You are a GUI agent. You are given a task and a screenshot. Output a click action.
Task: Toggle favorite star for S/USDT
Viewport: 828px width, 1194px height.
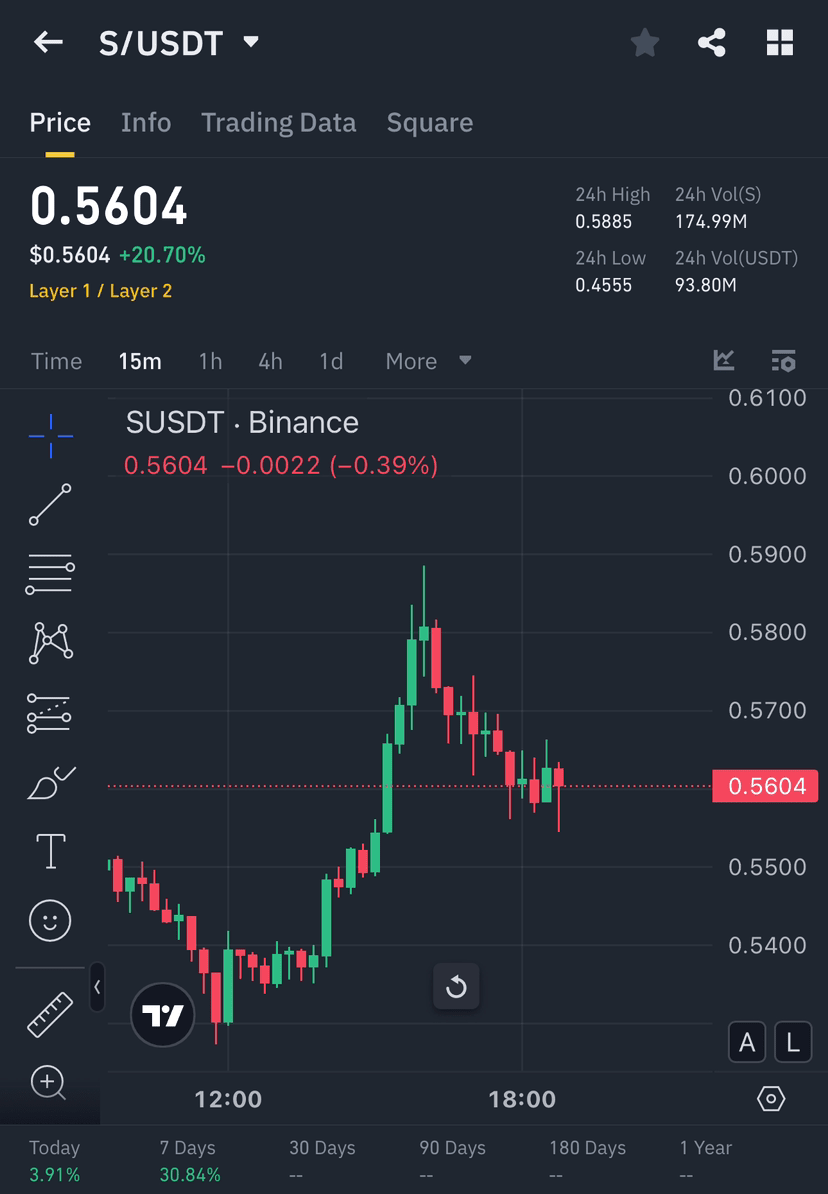[644, 42]
